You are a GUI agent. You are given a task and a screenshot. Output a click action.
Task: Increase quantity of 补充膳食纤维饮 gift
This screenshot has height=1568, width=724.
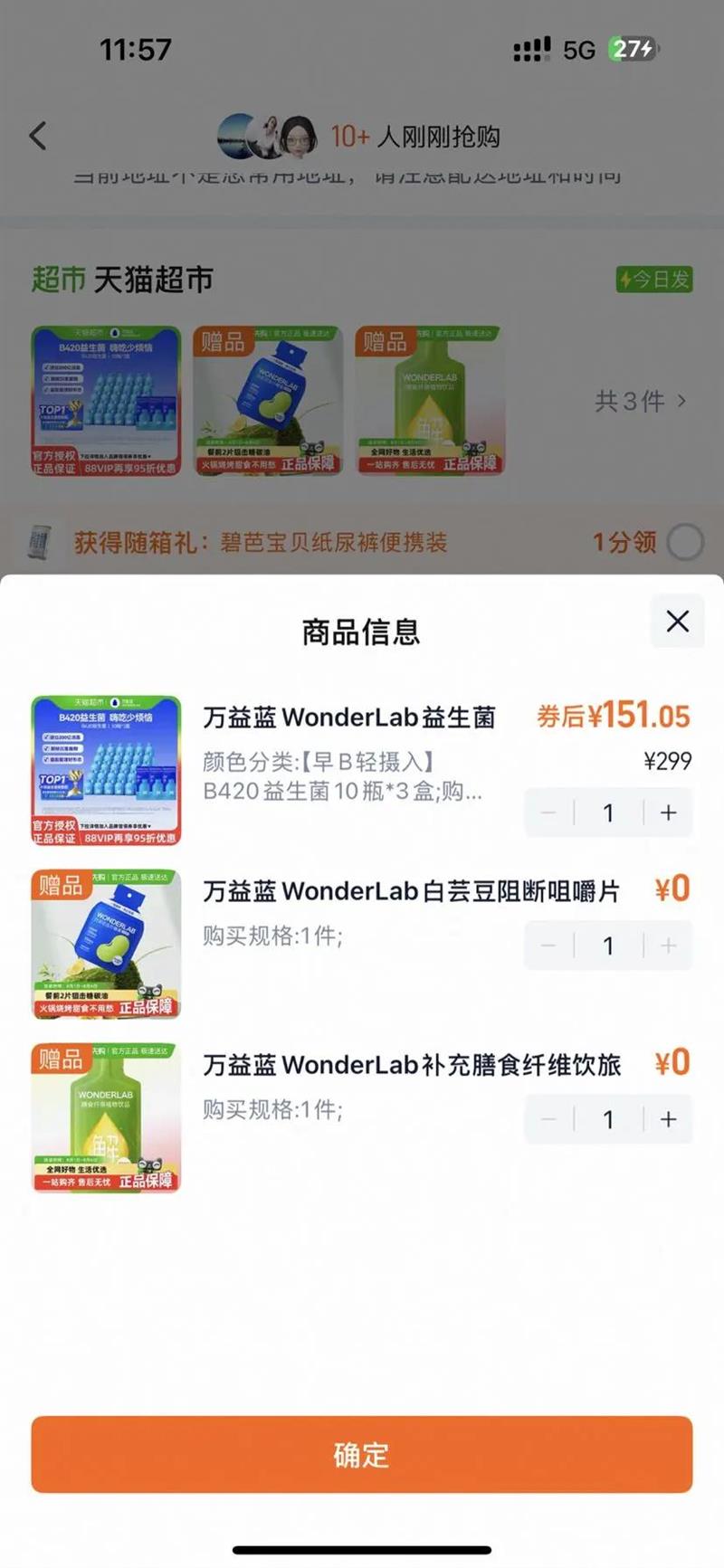[668, 1119]
